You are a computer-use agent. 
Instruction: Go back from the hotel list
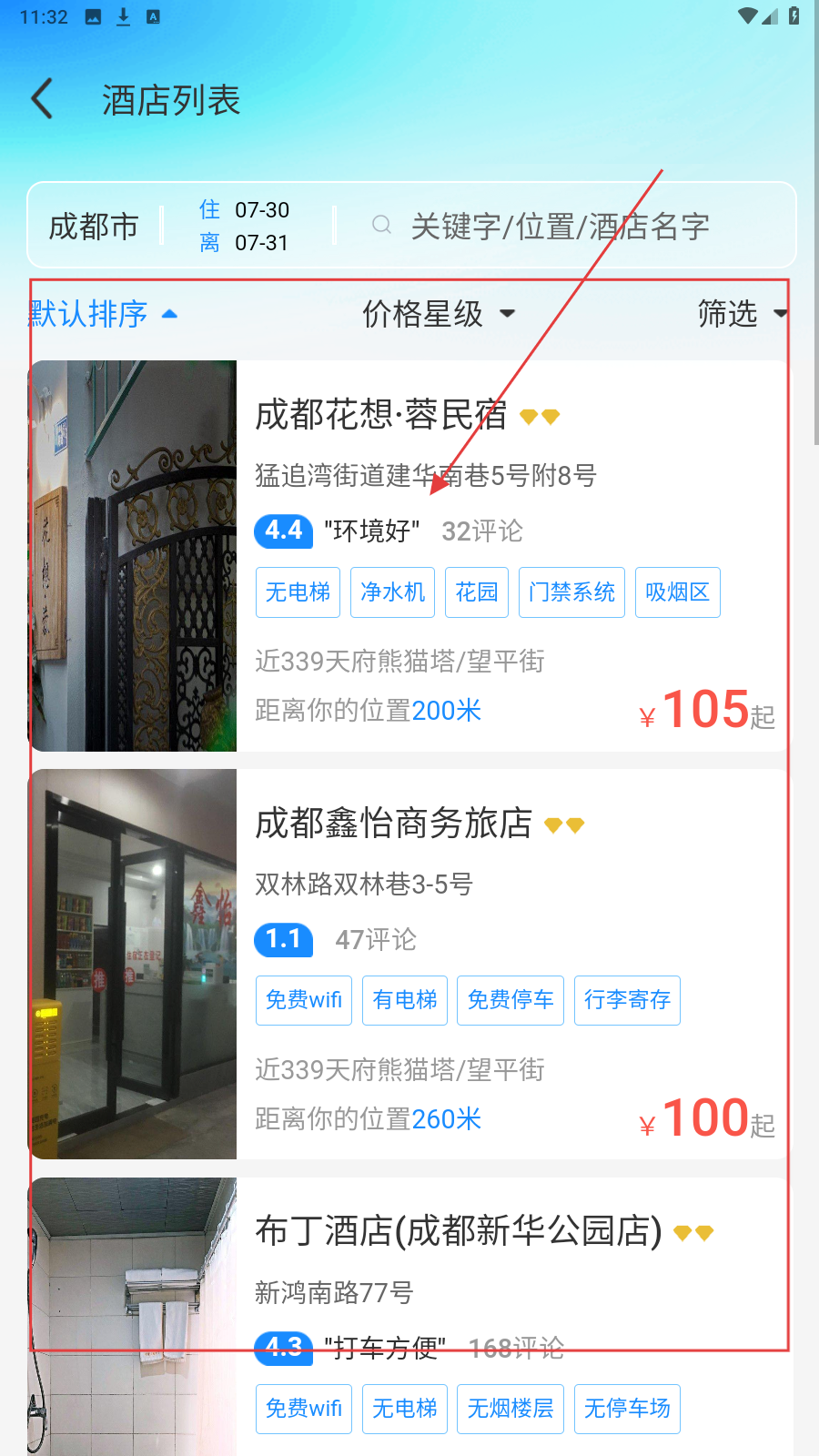coord(43,99)
